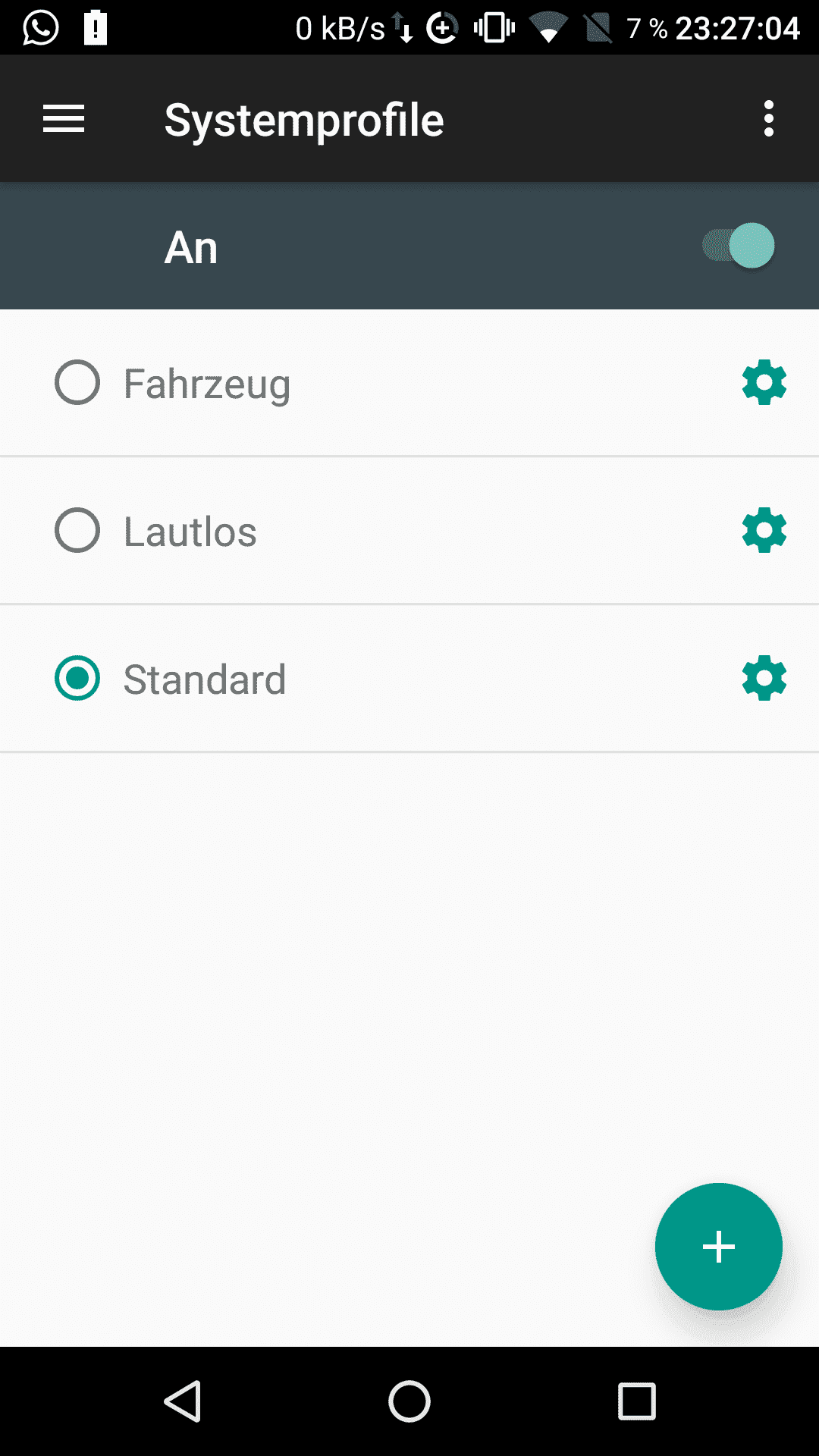Activate the Lautlos profile
819x1456 pixels.
point(77,530)
